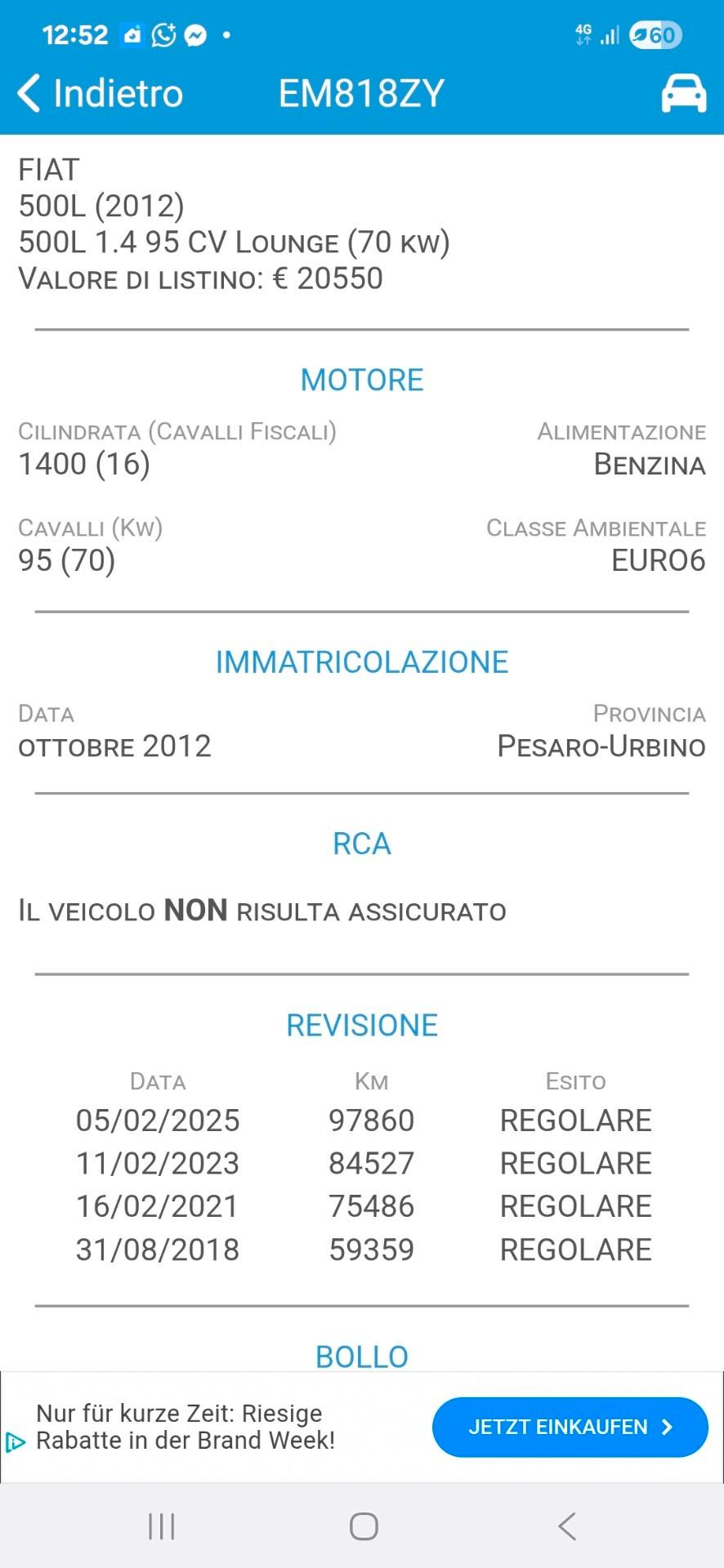The width and height of the screenshot is (724, 1568).
Task: Tap the back chevron beside Indietro
Action: 27,92
